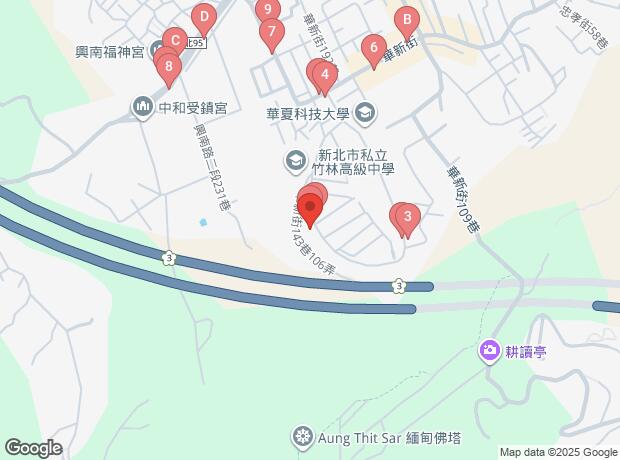Select map marker D
The image size is (620, 460).
point(203,17)
